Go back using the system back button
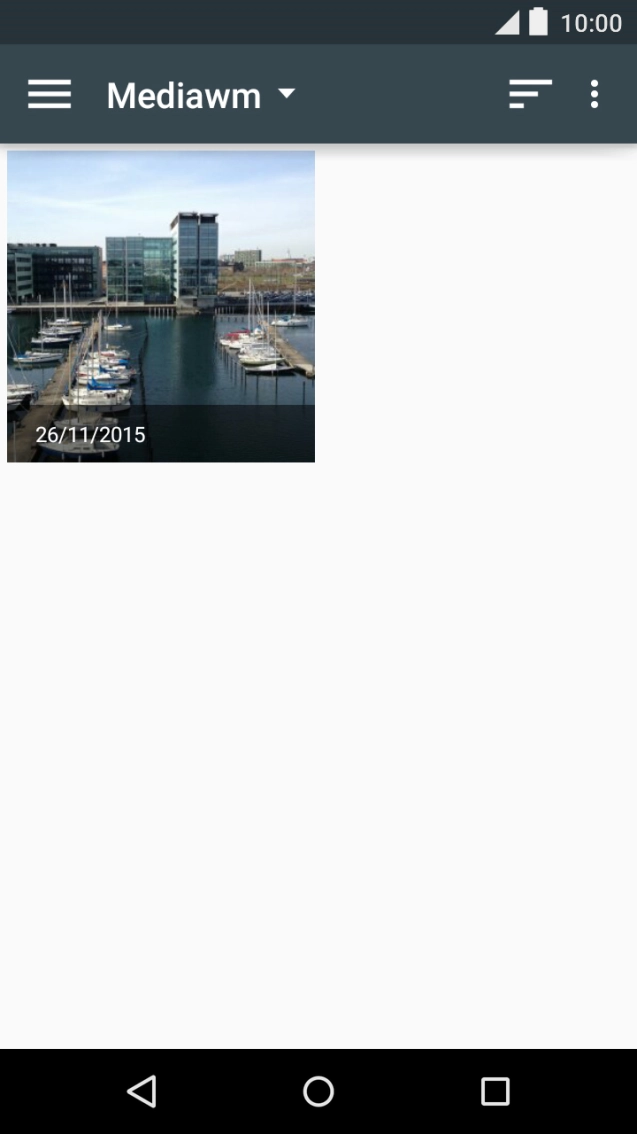637x1134 pixels. pyautogui.click(x=142, y=1091)
